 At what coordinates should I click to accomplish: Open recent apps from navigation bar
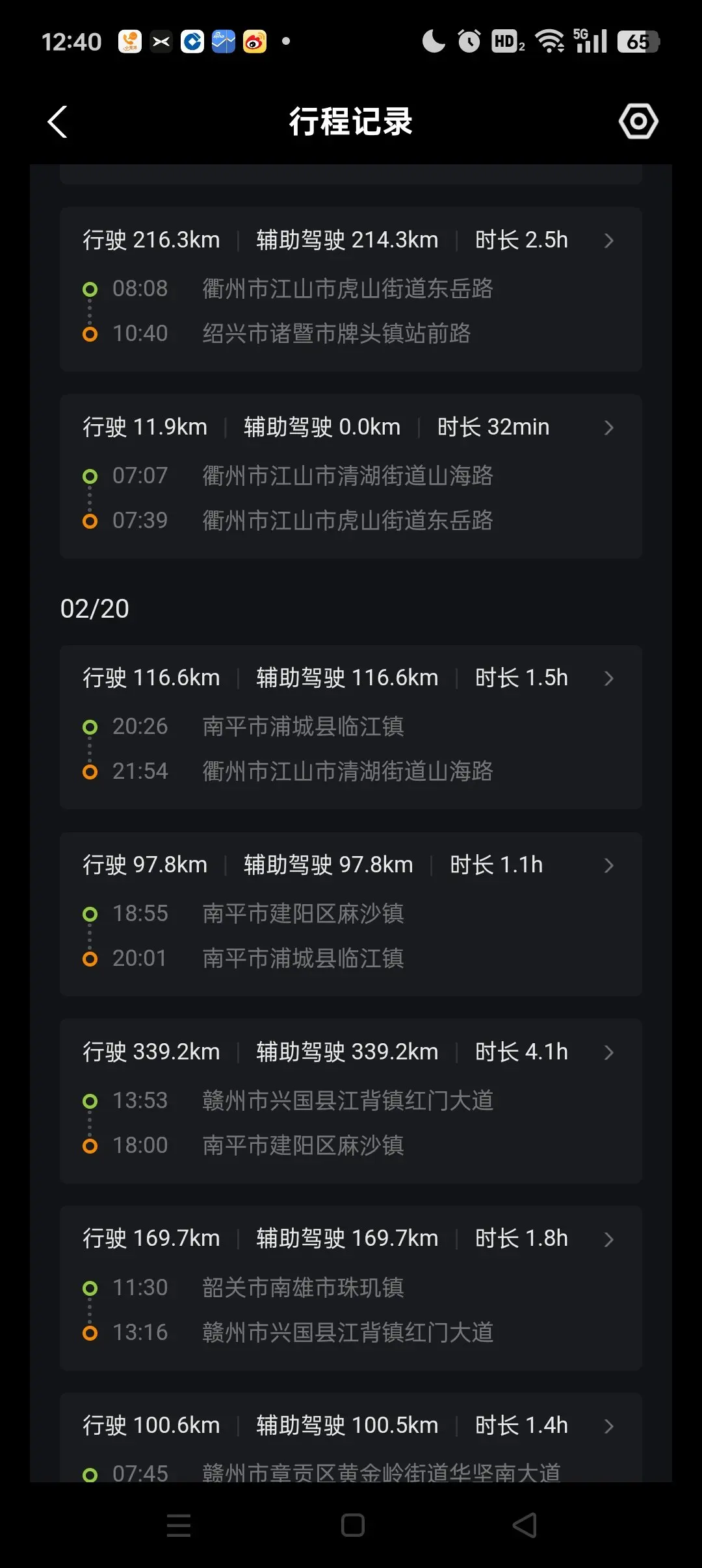(179, 1525)
